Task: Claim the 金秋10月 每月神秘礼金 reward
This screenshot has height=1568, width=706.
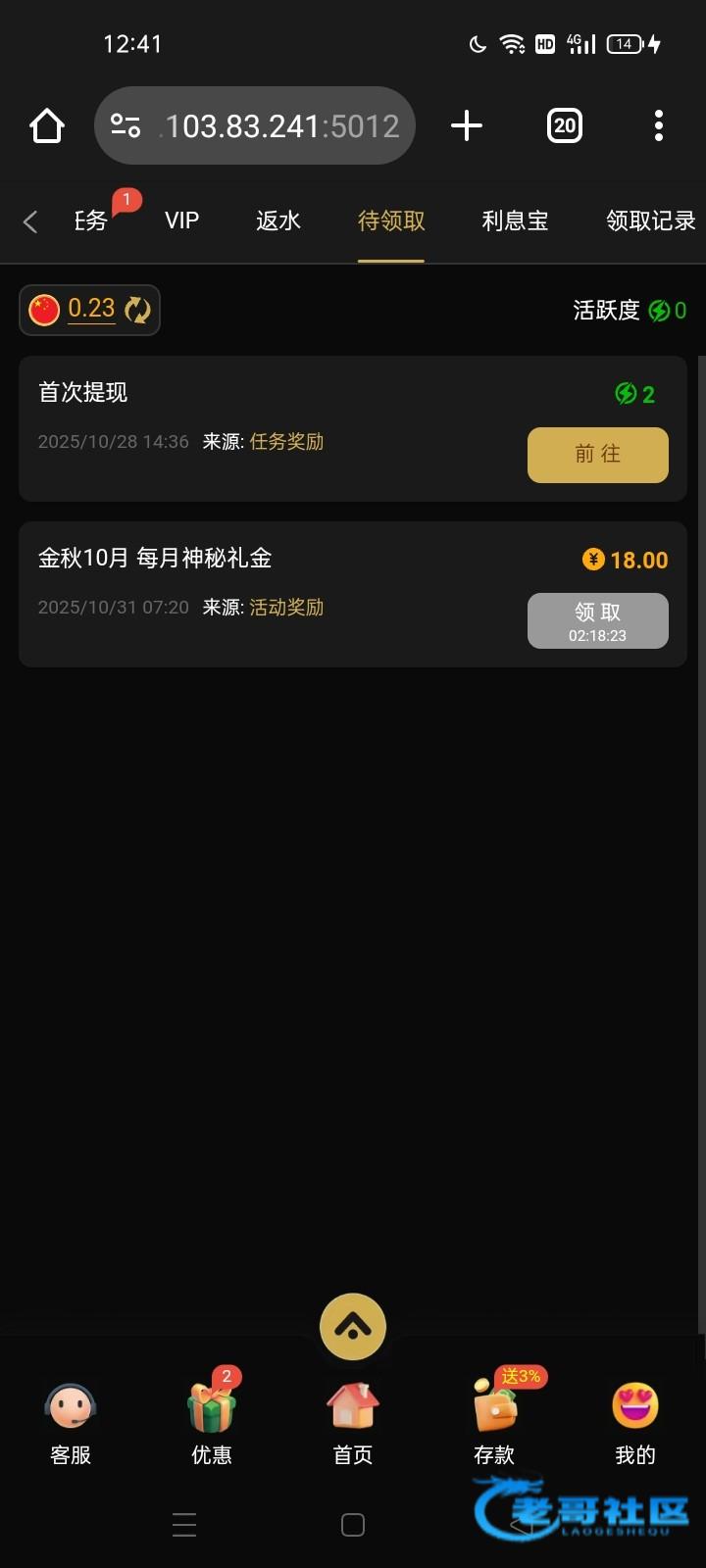Action: pyautogui.click(x=597, y=620)
